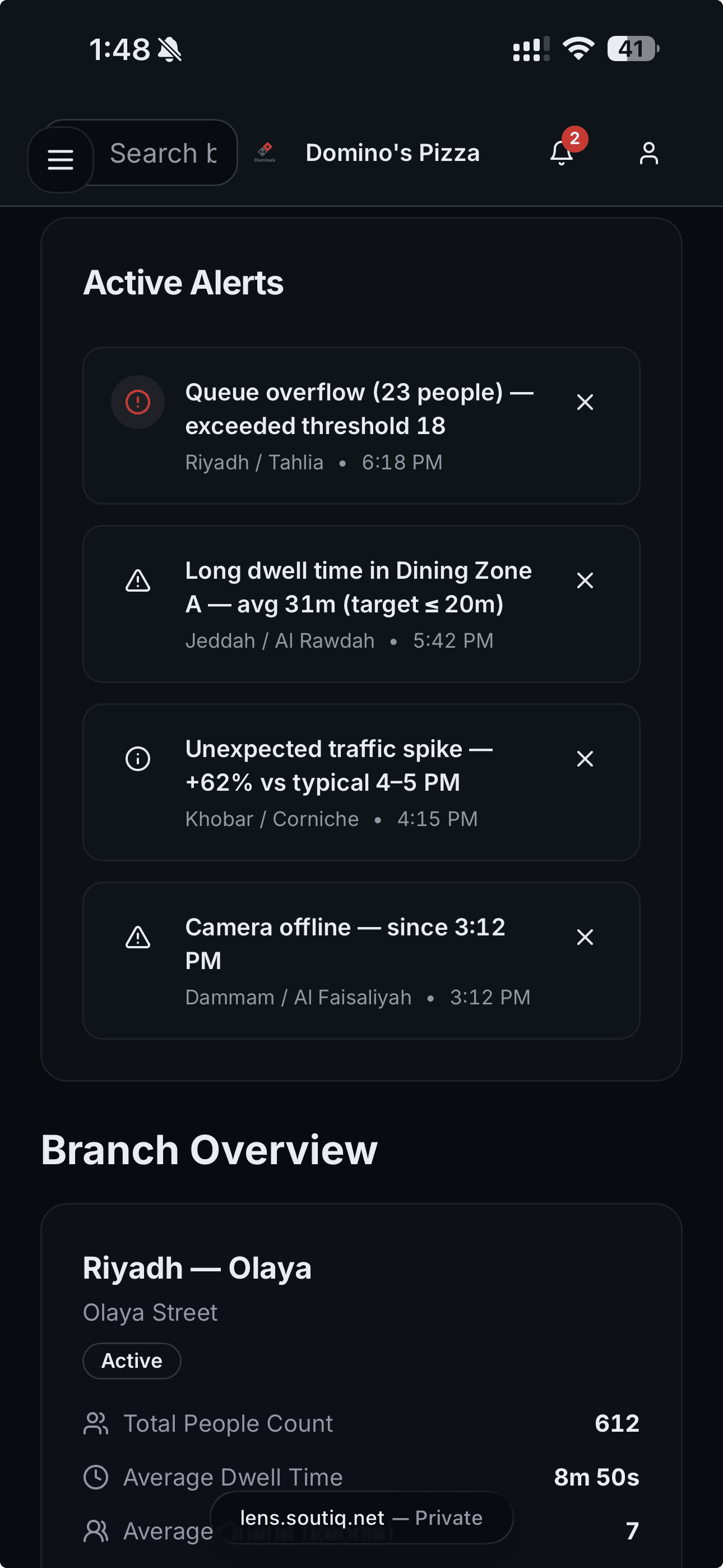Open the notifications bell
The width and height of the screenshot is (723, 1568).
[x=562, y=153]
